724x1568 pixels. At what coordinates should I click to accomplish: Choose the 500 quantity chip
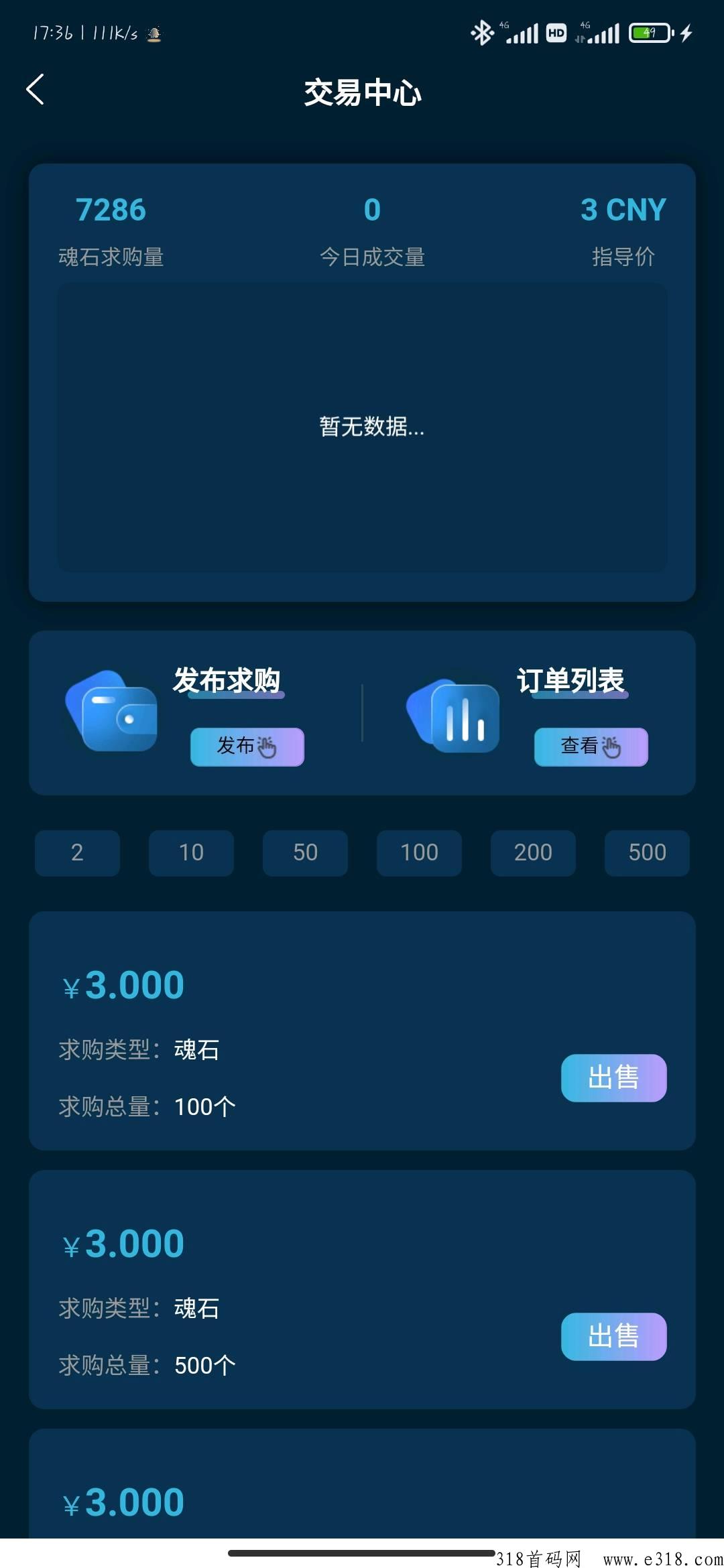coord(647,852)
